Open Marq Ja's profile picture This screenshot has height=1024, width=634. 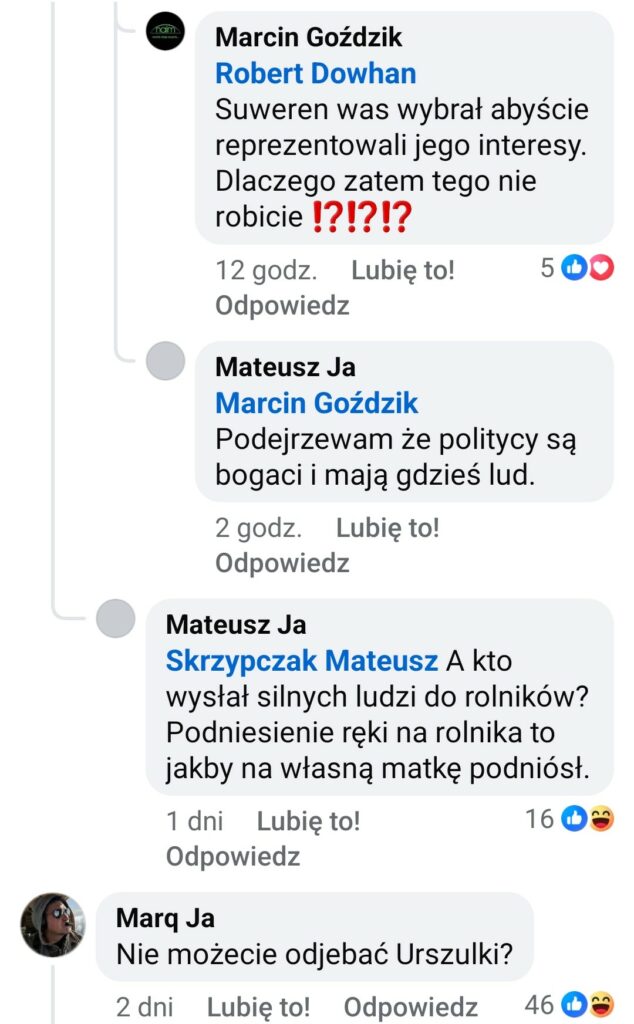[53, 925]
